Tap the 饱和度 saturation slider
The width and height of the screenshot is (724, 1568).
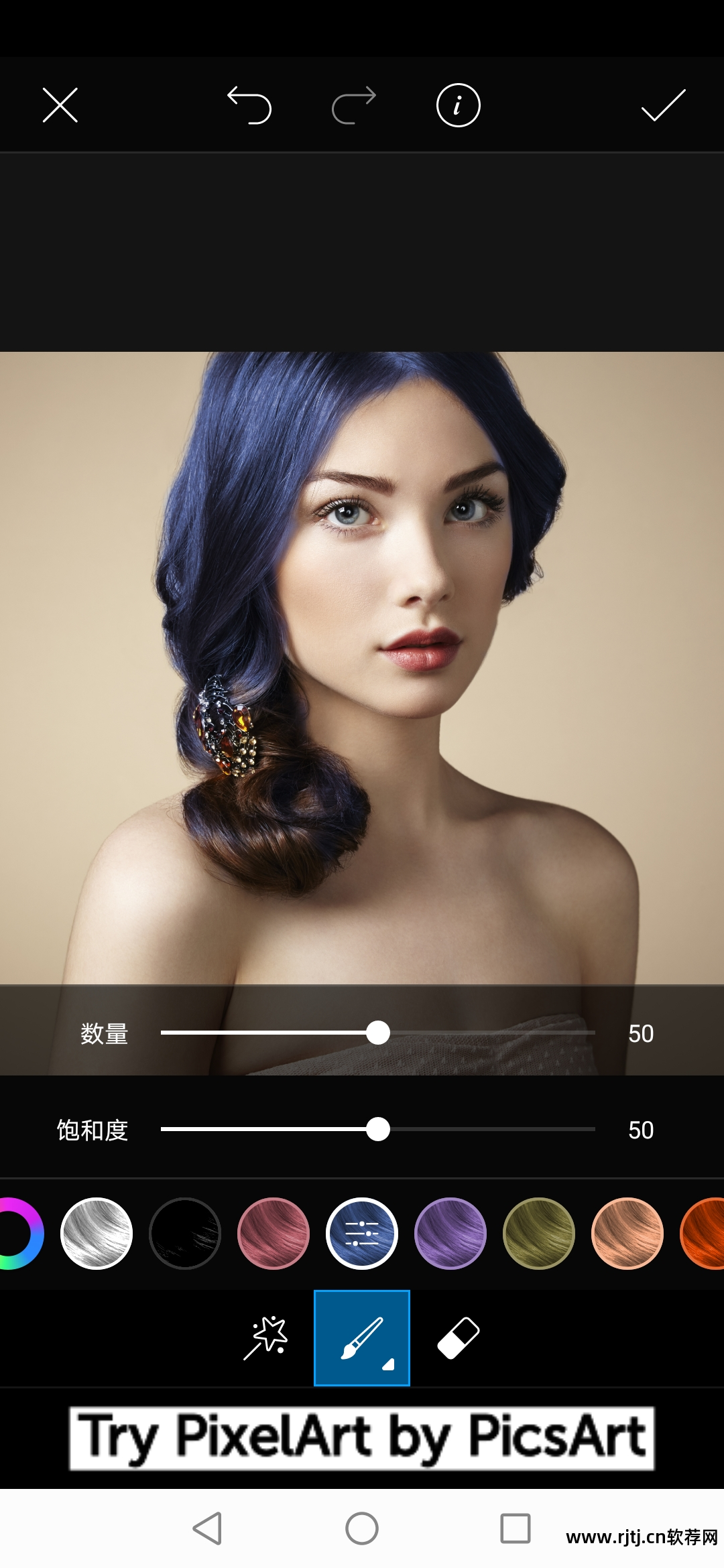[x=378, y=1129]
